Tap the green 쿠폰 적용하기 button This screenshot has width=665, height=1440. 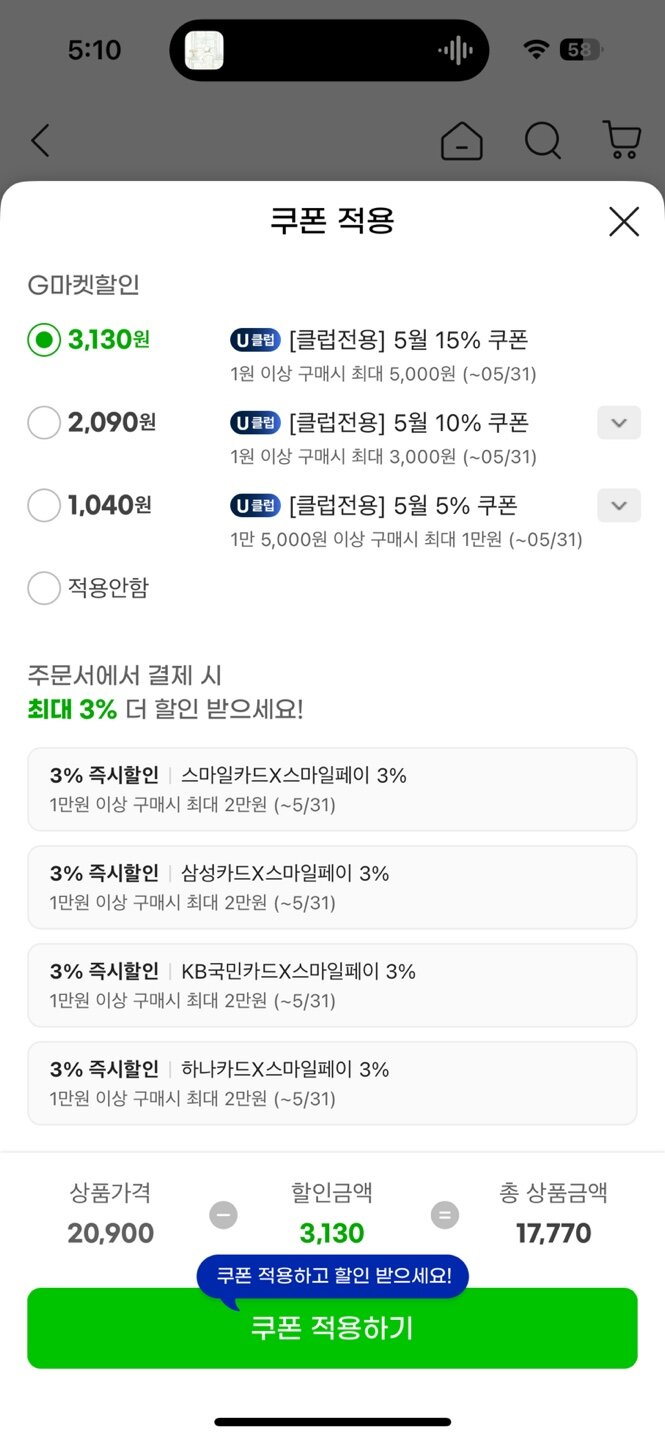click(x=332, y=1328)
